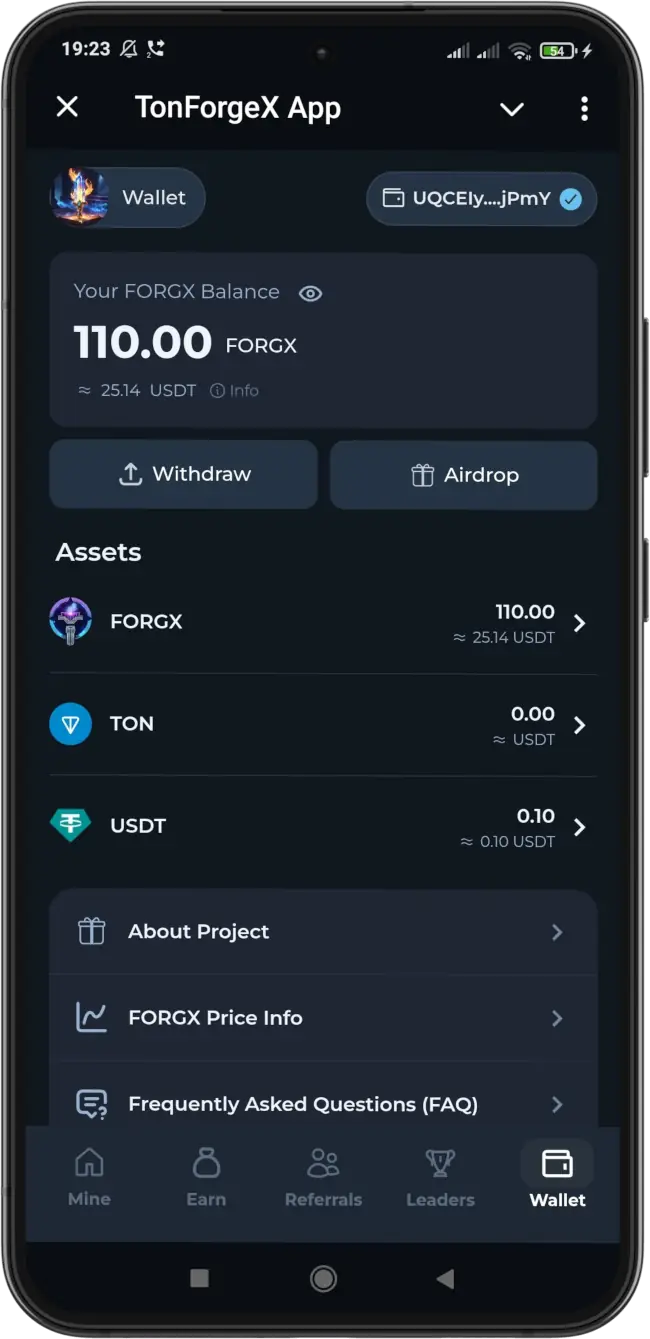Viewport: 650px width, 1339px height.
Task: Close the TonForgeX mini app
Action: (x=67, y=107)
